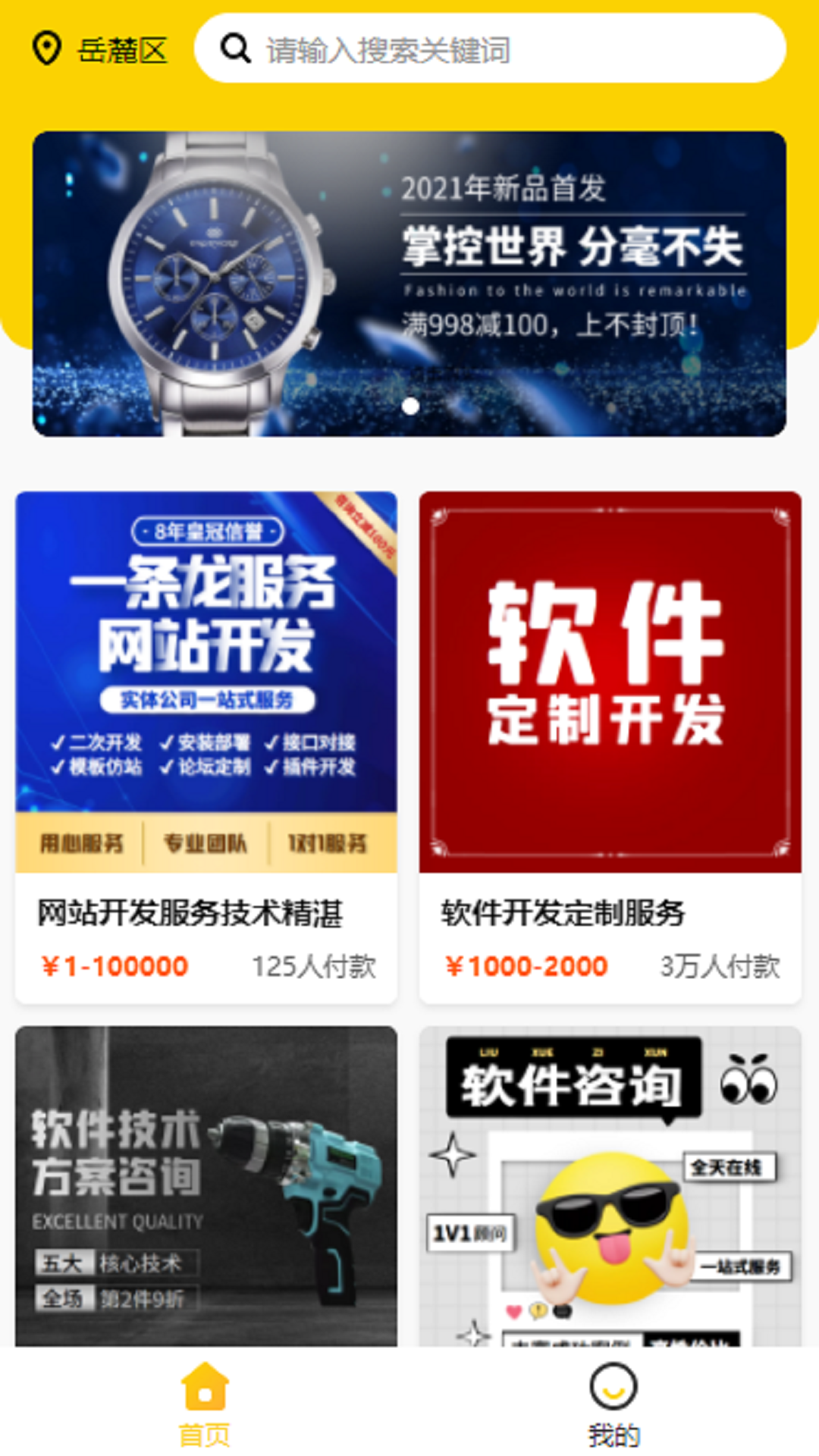
Task: Click the ¥1000-2000 price label
Action: [522, 965]
